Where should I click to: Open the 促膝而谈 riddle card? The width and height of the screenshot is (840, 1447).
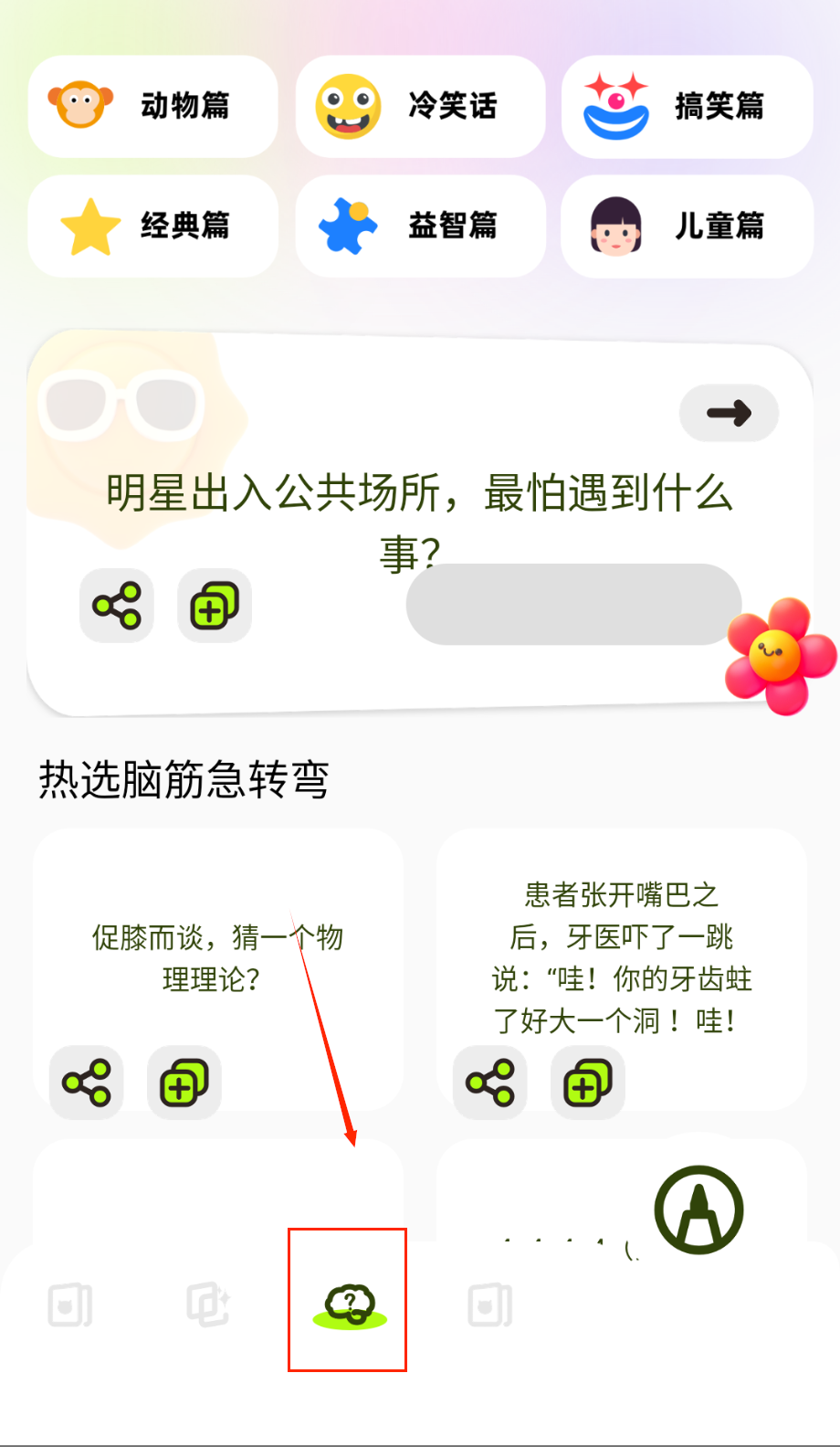(x=217, y=957)
